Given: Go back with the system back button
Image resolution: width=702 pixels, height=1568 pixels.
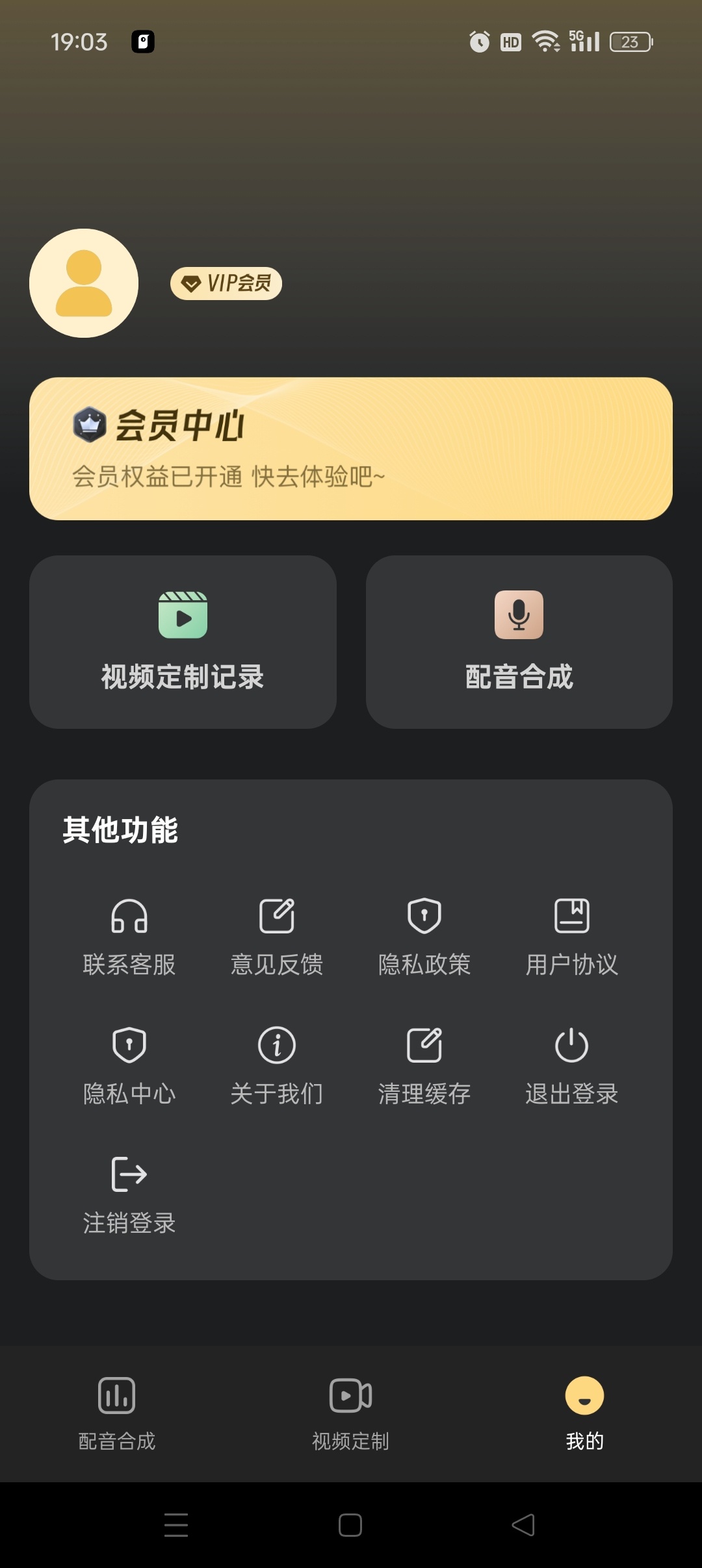Looking at the screenshot, I should pos(523,1524).
